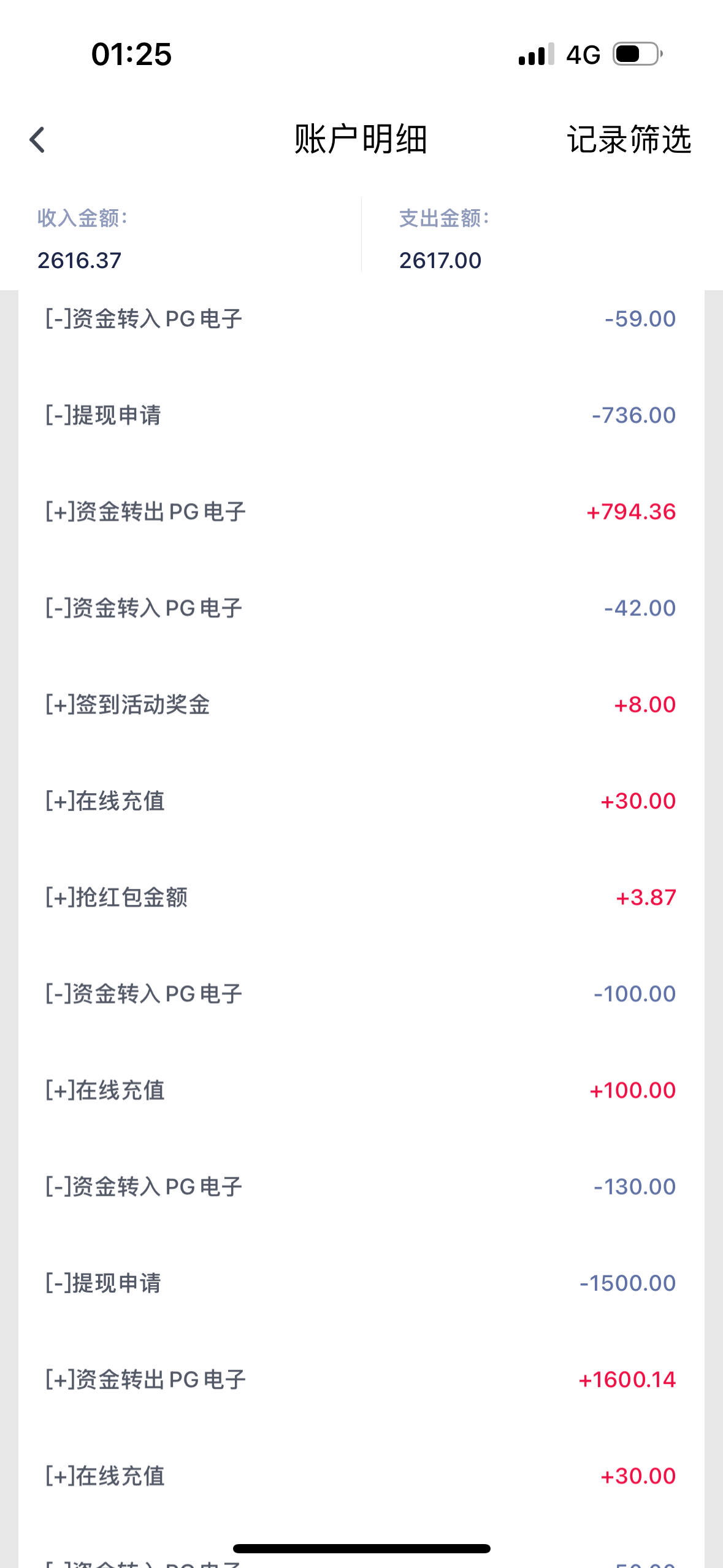Open the +794.36 资金转出 PG 电子 record
723x1568 pixels.
pyautogui.click(x=361, y=511)
